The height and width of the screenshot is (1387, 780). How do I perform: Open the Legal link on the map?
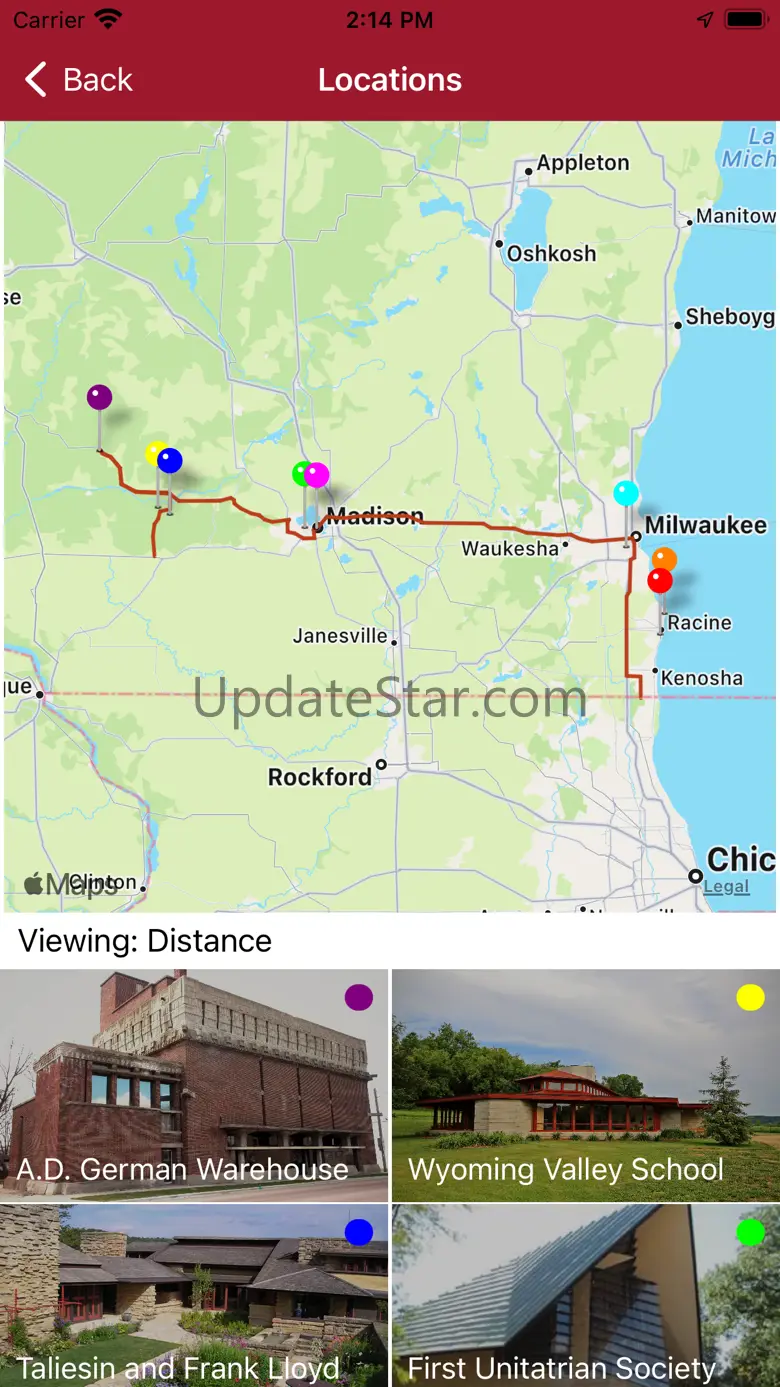[x=726, y=886]
